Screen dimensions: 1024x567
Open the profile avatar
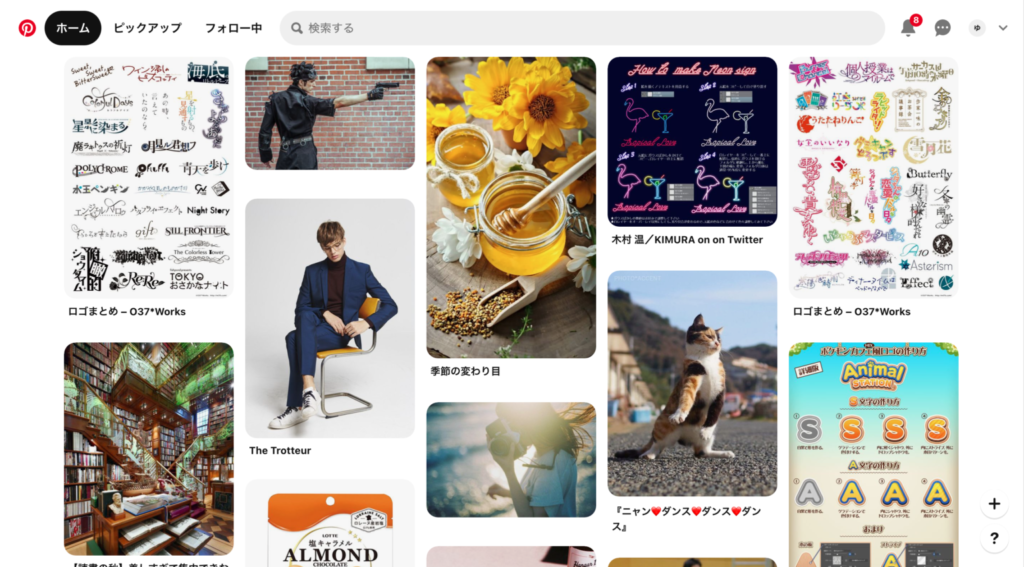pos(977,28)
